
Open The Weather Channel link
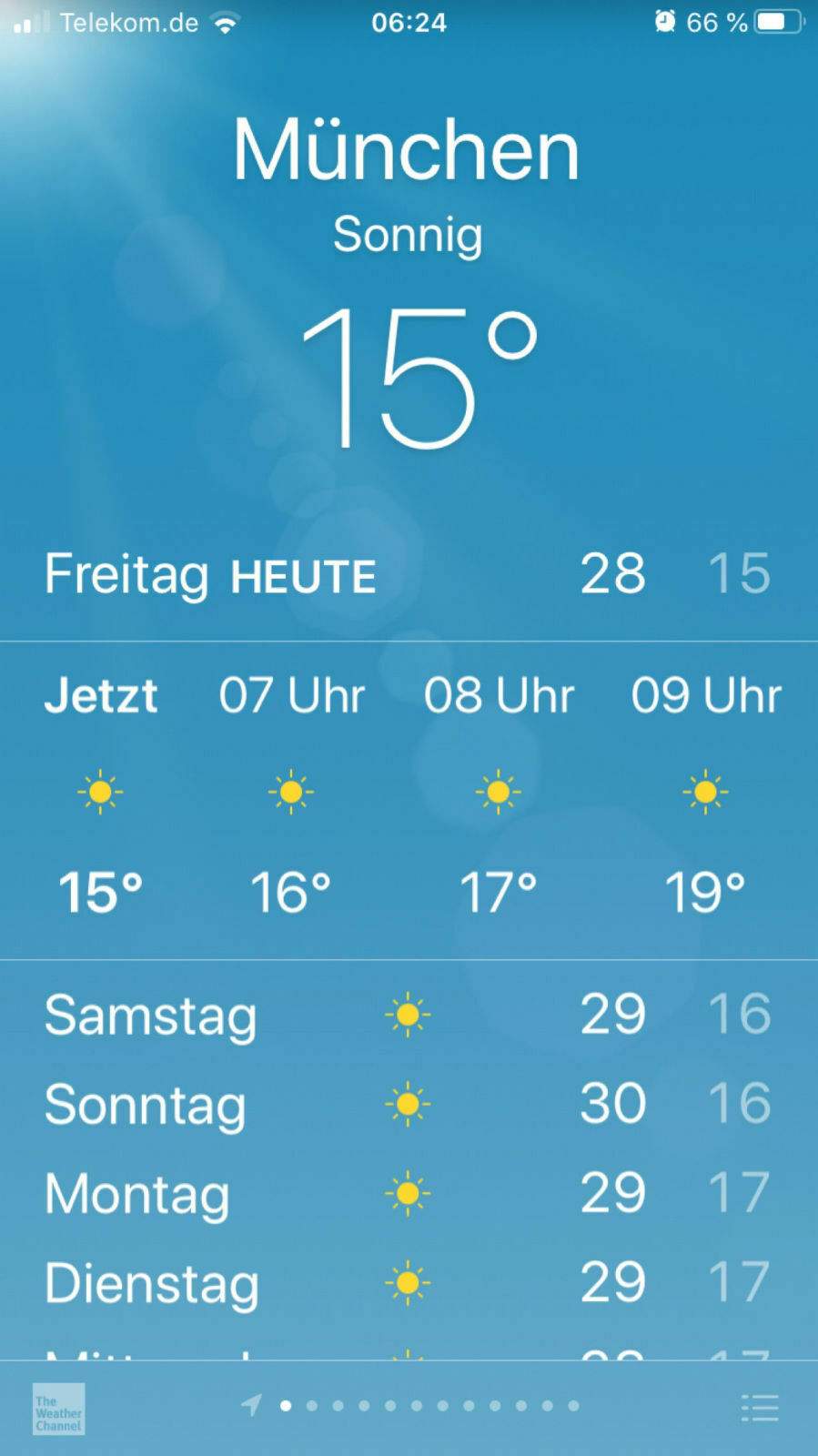58,1409
